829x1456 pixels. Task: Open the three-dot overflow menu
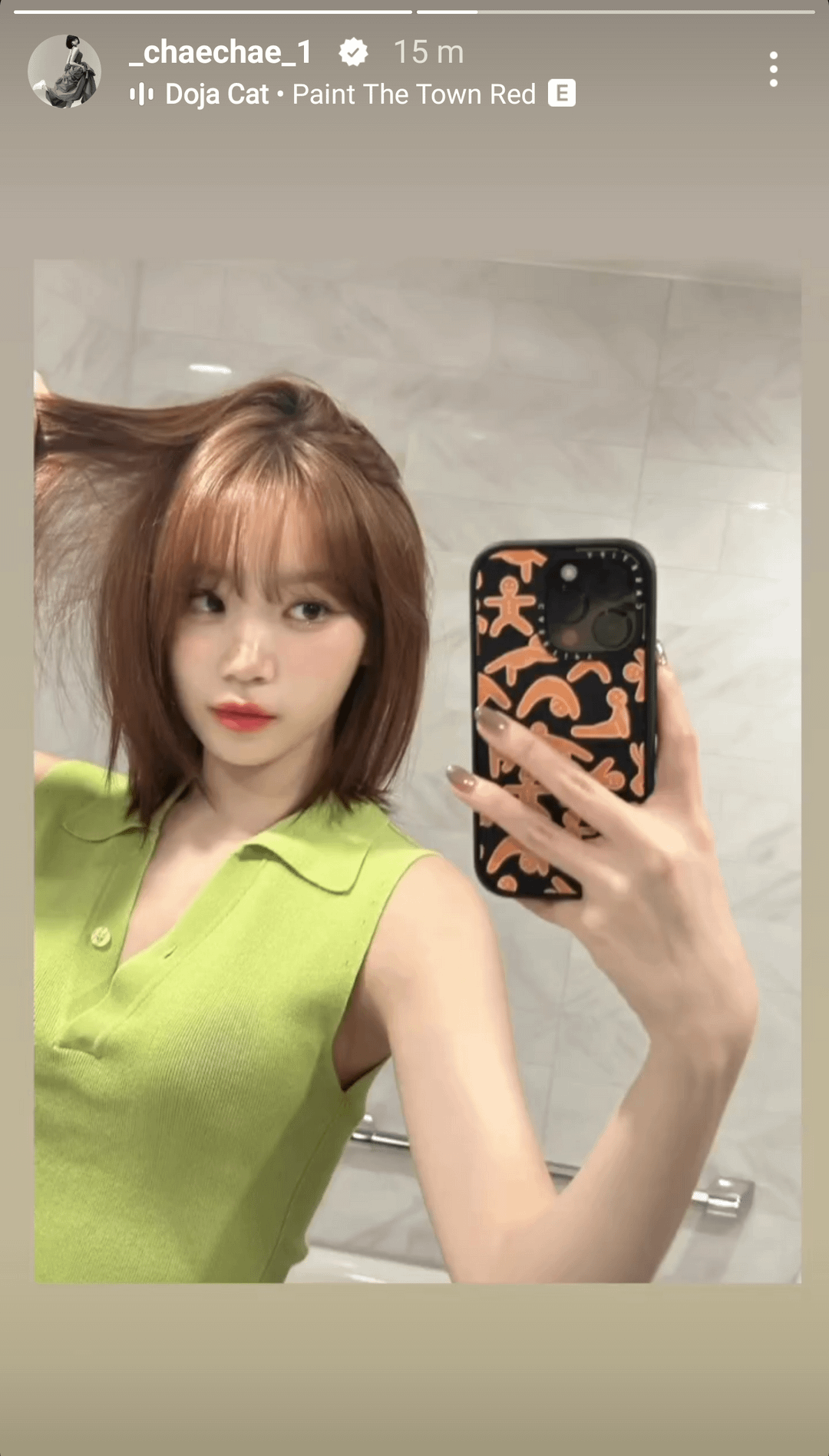coord(773,70)
